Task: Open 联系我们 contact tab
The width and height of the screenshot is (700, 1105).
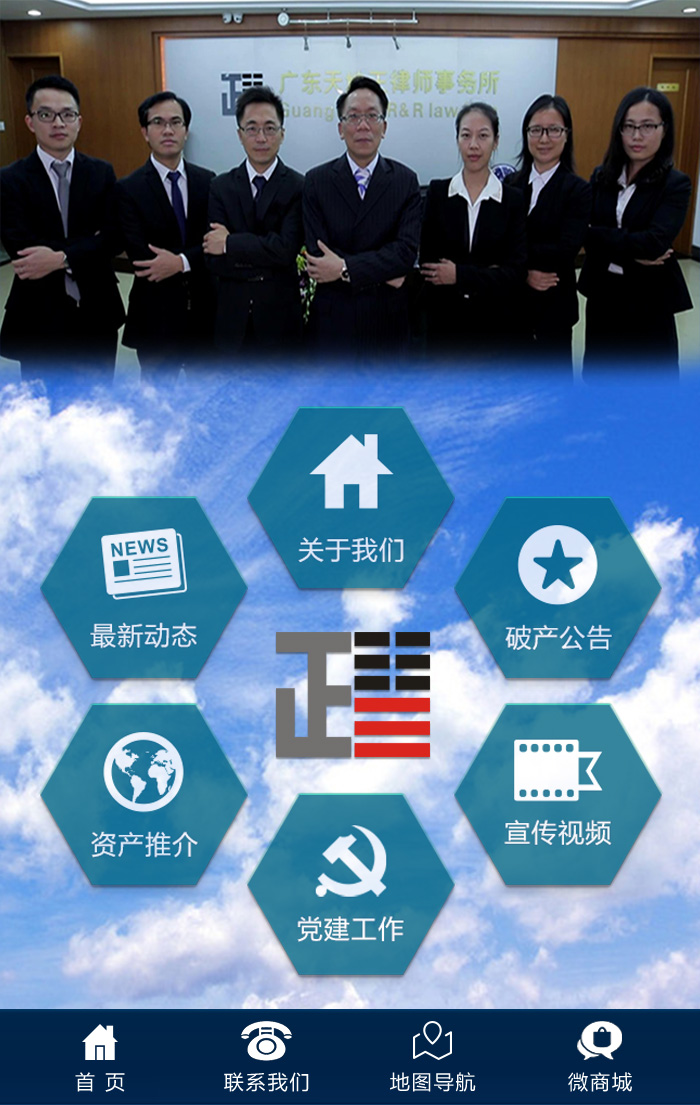Action: 266,1058
